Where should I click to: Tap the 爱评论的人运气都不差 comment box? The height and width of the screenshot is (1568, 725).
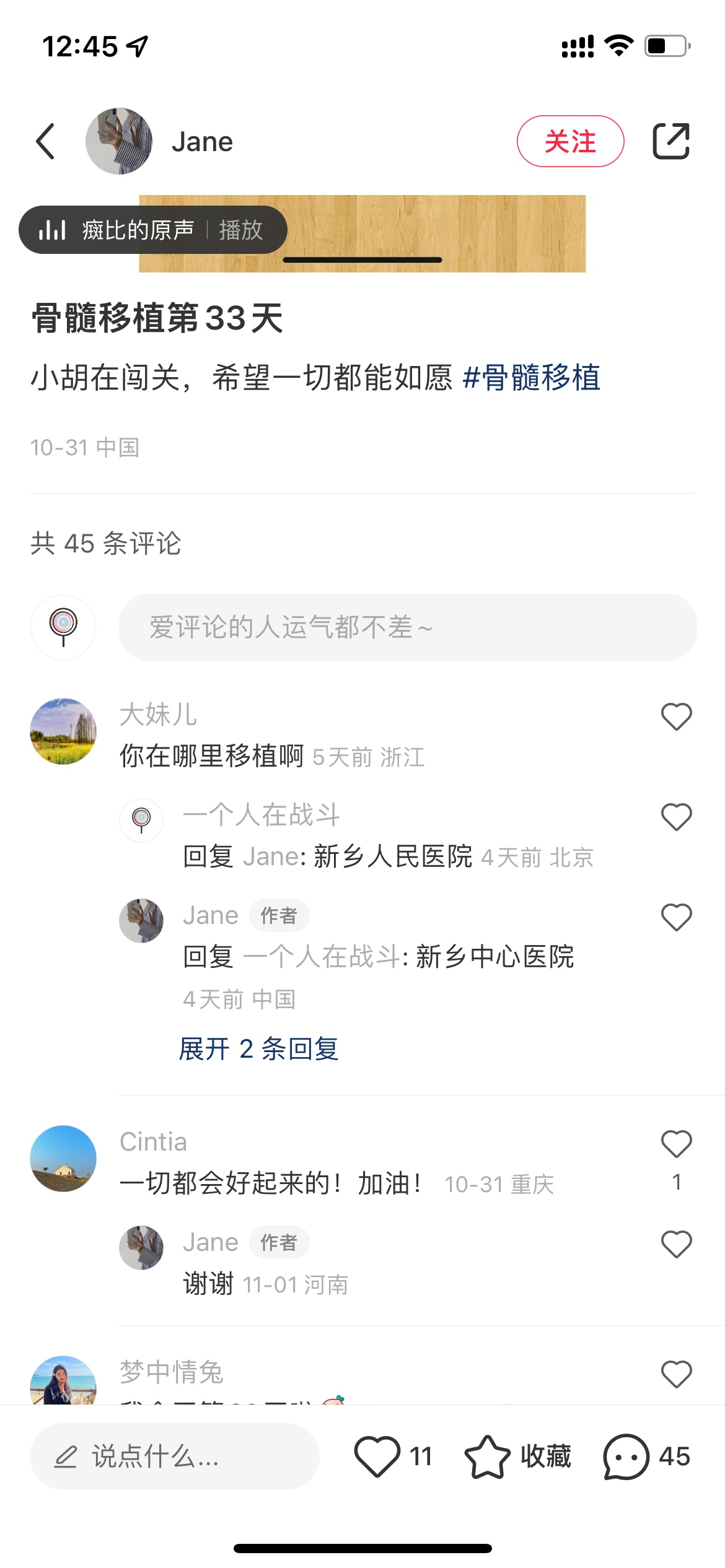(x=407, y=627)
